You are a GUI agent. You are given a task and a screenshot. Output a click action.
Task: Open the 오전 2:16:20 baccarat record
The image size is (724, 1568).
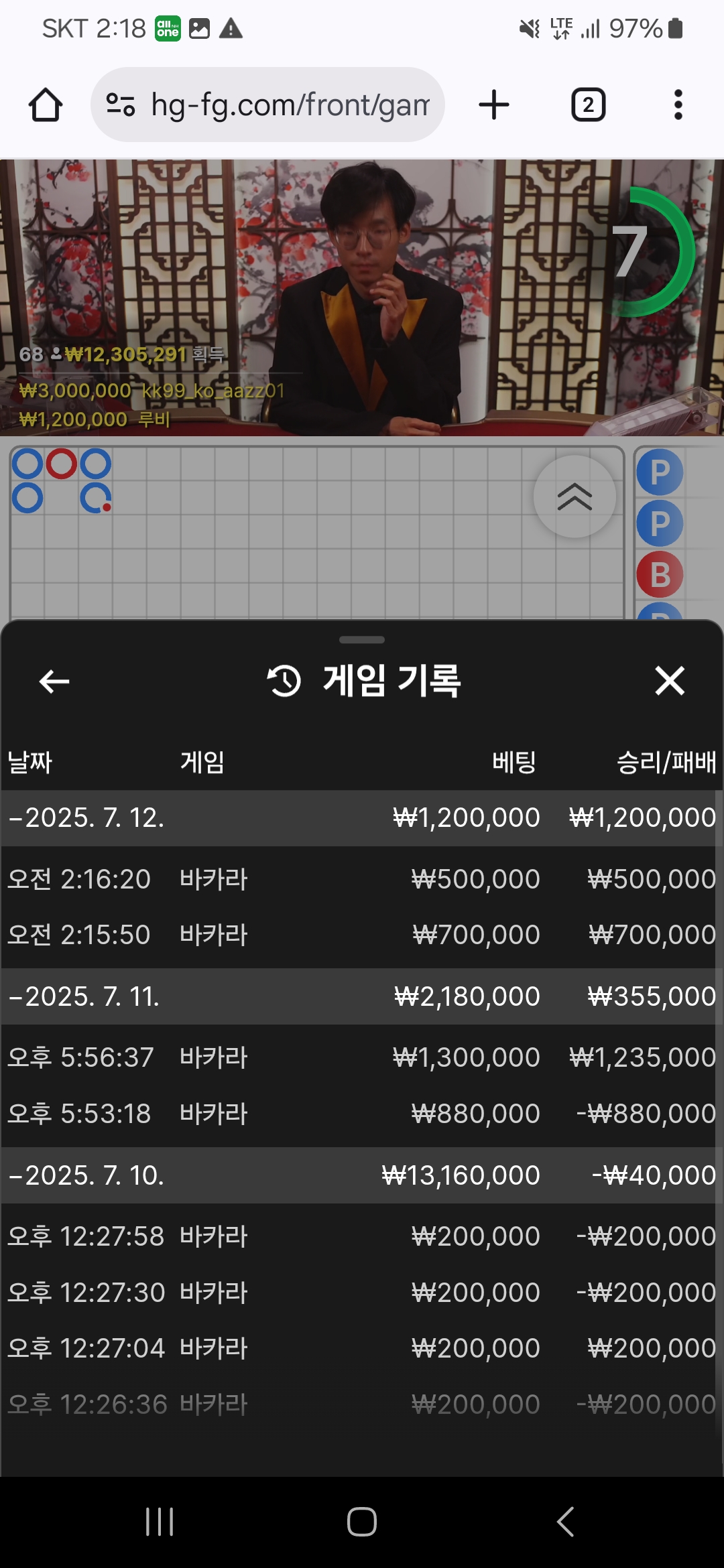362,879
